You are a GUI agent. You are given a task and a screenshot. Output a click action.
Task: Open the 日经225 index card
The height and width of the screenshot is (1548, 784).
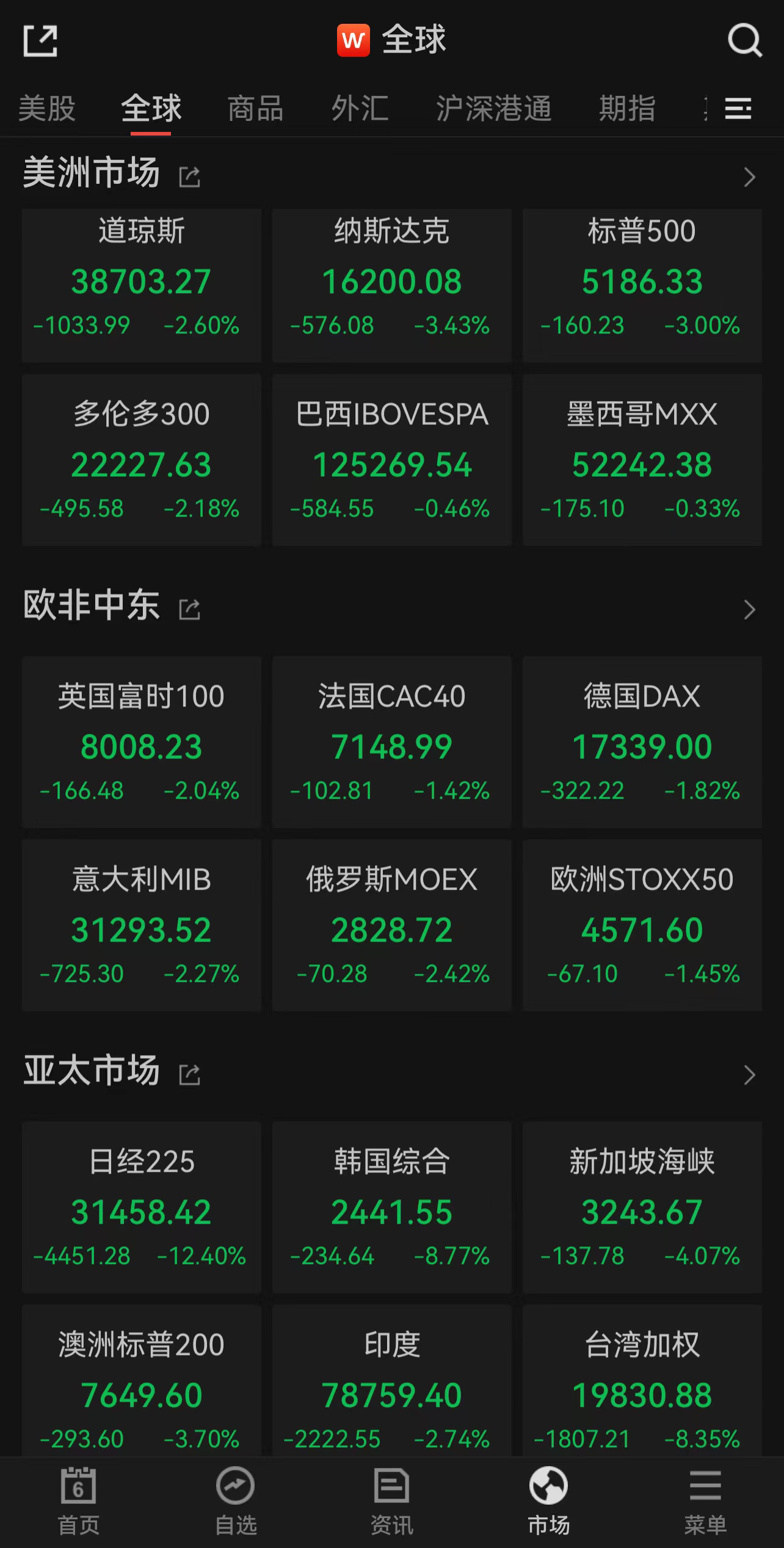(x=141, y=1207)
